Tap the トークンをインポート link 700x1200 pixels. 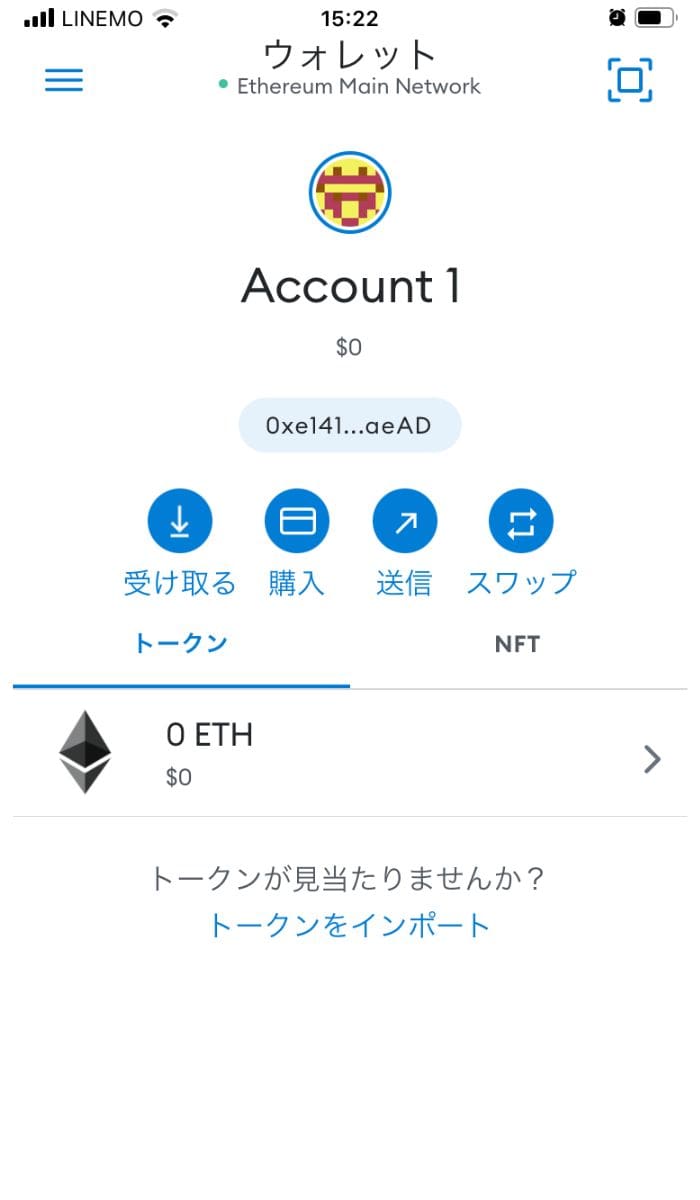349,924
